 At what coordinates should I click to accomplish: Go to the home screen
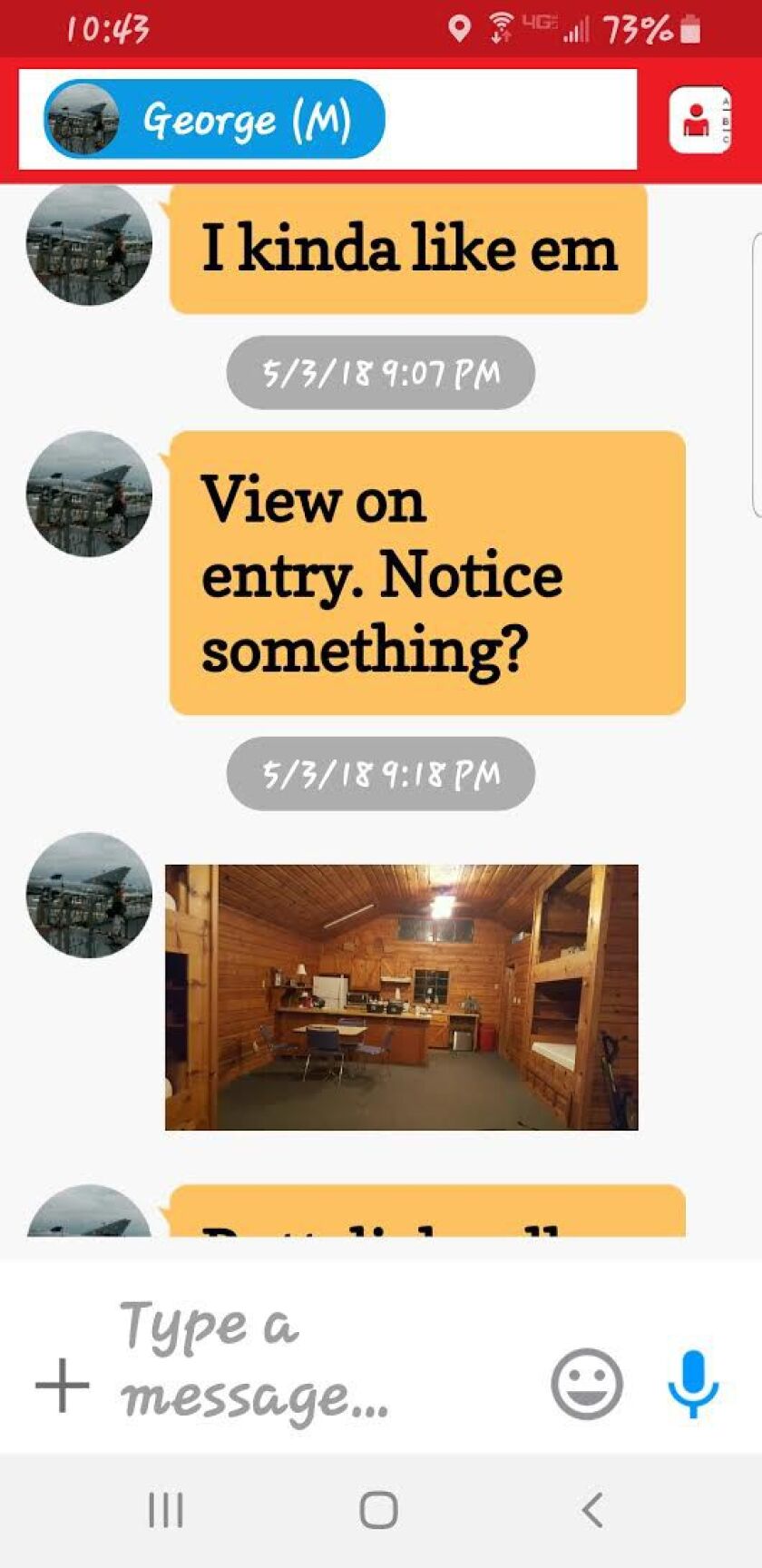(378, 1510)
